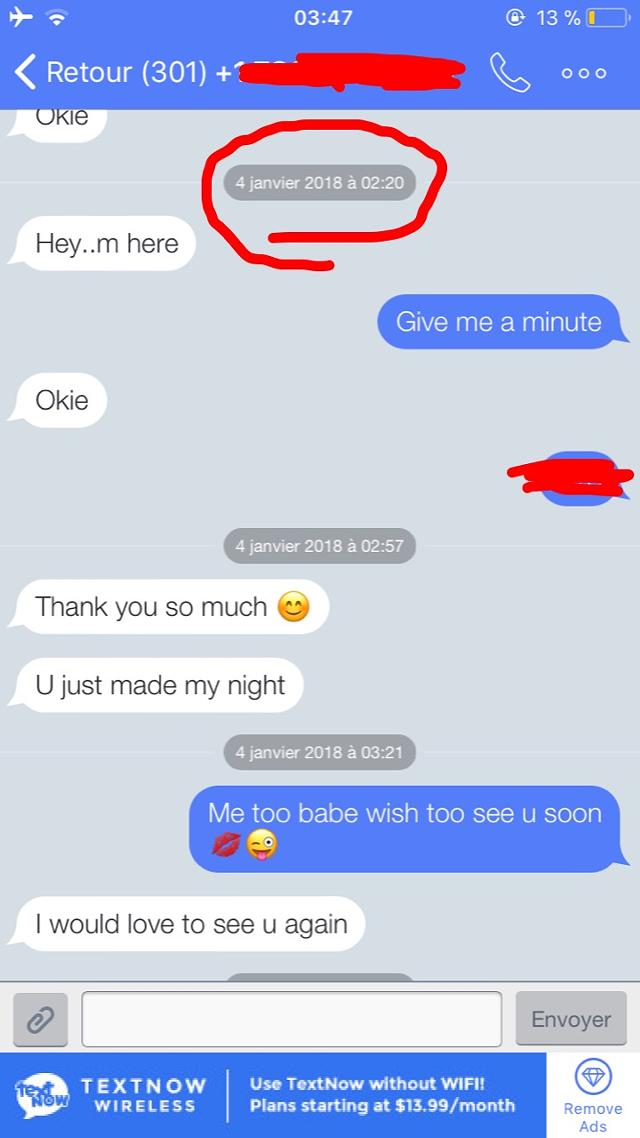Open the TextNow Wireless ad banner
This screenshot has height=1138, width=640.
273,1095
